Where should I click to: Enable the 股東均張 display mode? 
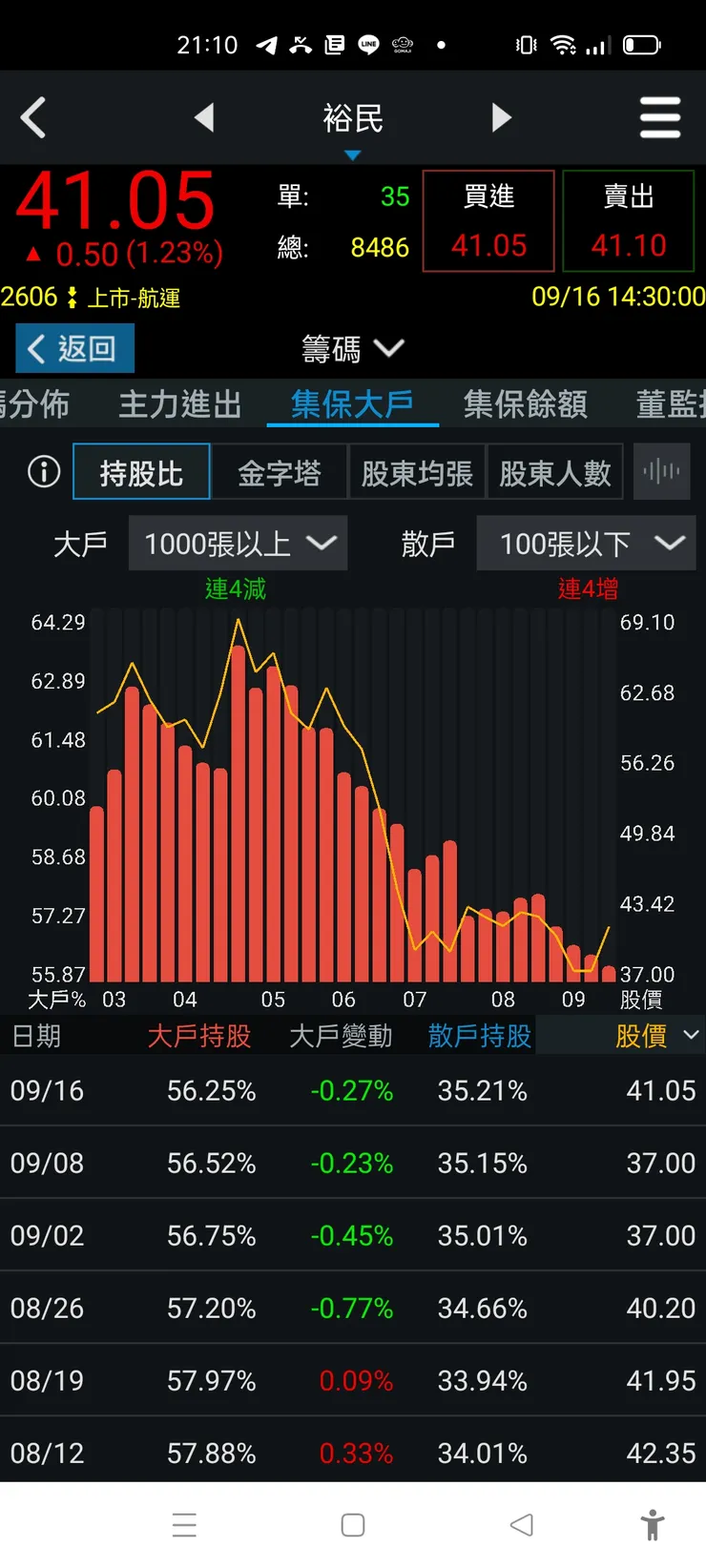pos(417,471)
